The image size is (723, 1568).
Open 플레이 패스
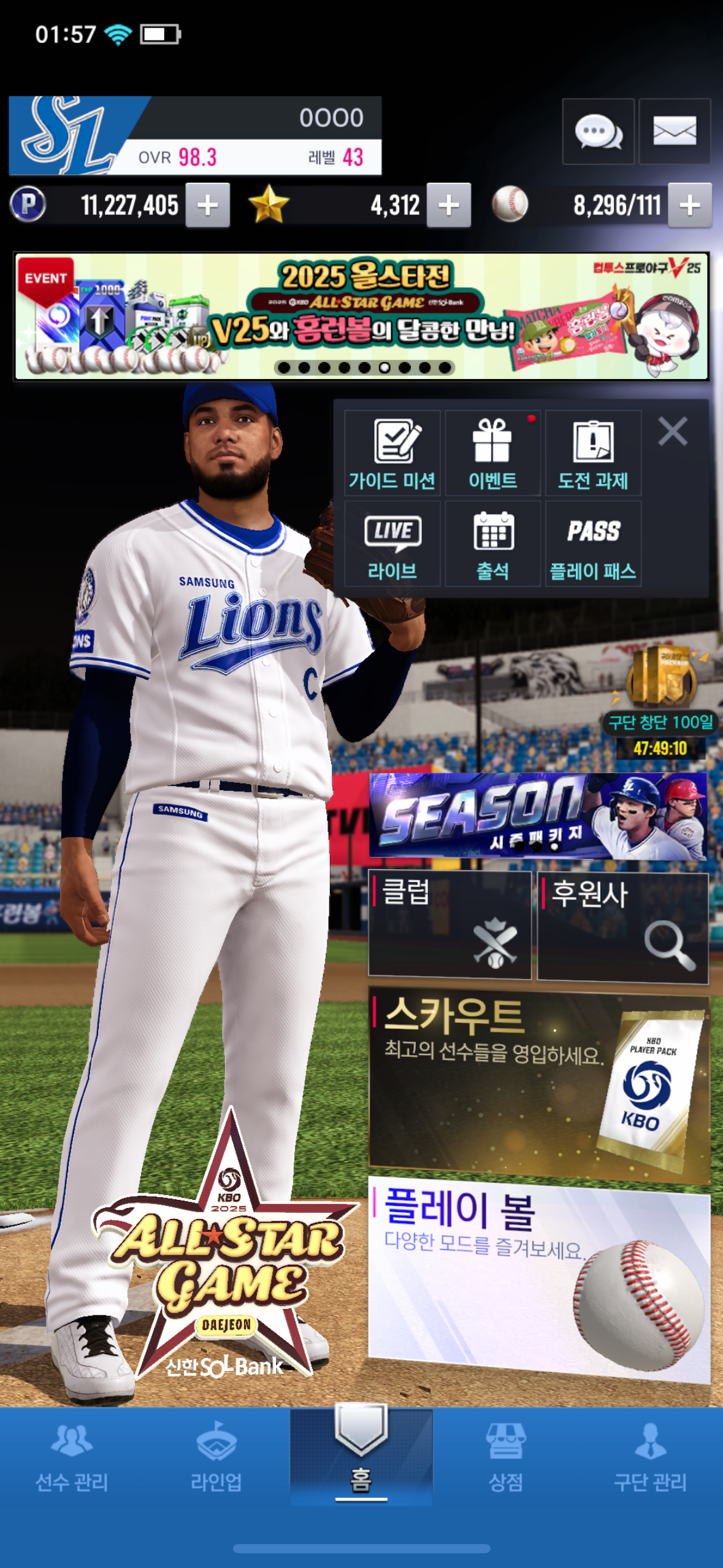[593, 544]
